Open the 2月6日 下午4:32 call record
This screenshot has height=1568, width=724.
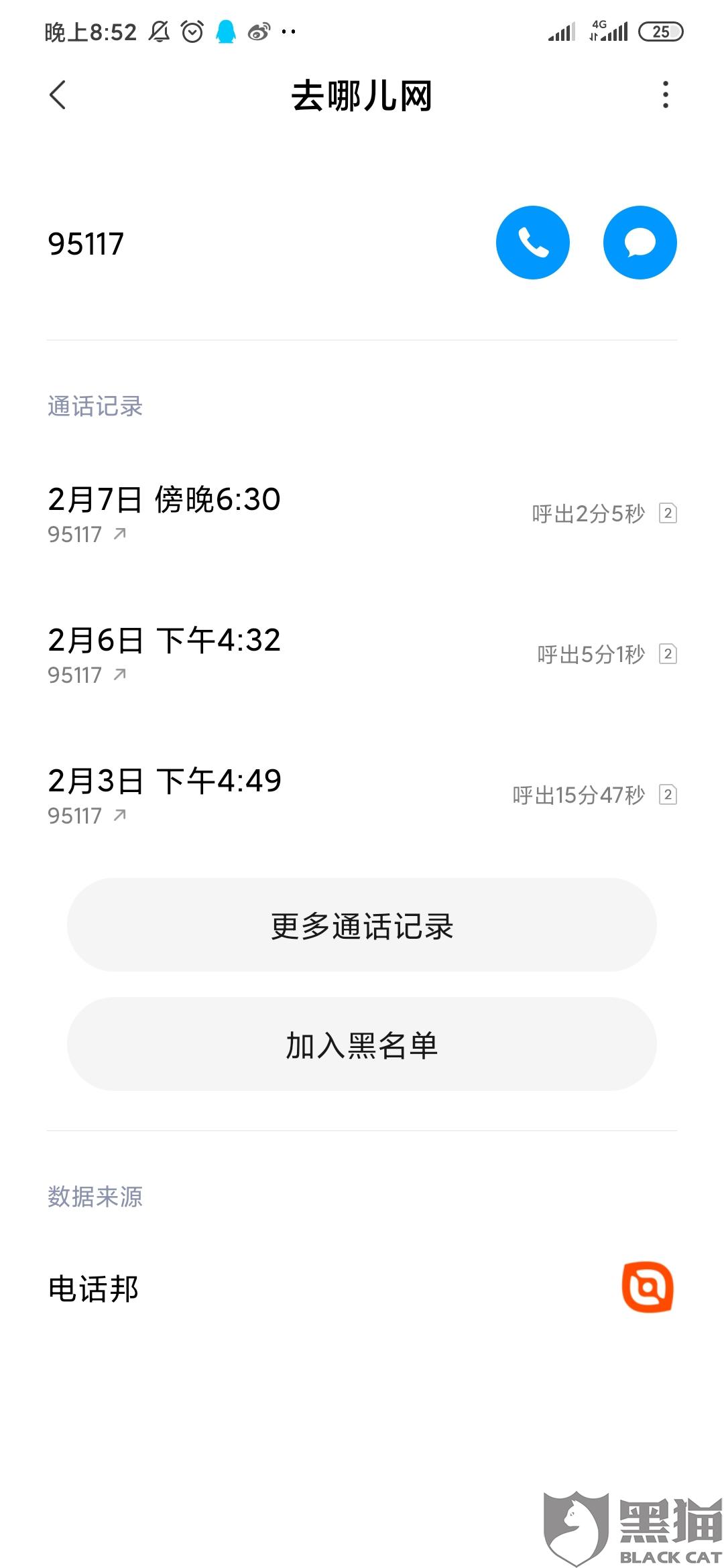(x=362, y=655)
